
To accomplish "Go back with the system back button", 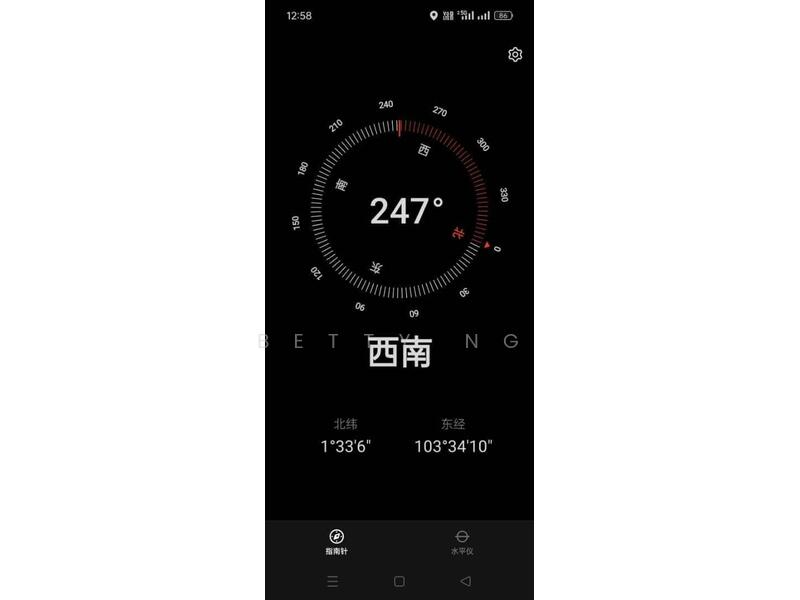I will click(465, 581).
